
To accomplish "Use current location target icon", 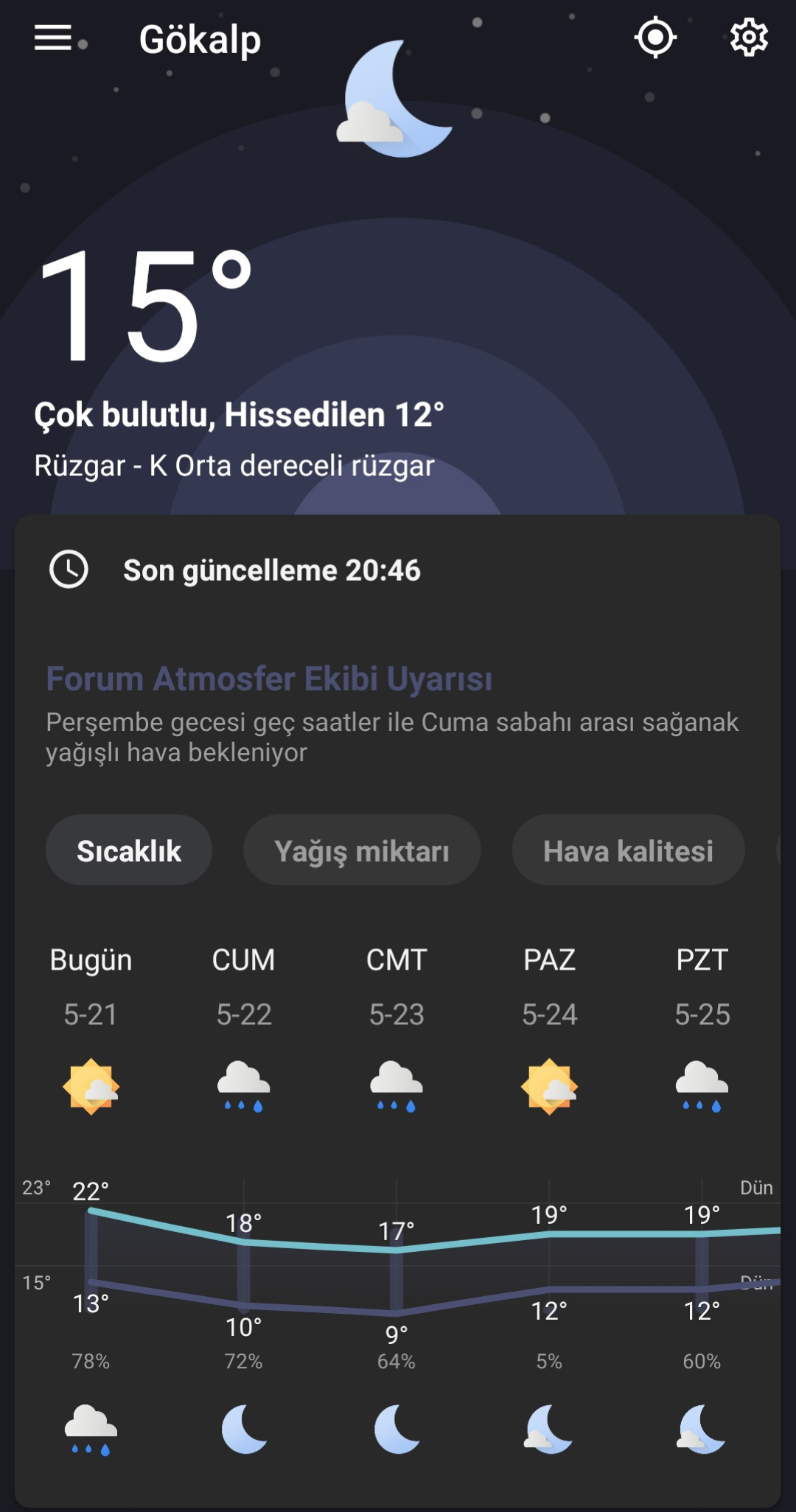I will pos(655,38).
